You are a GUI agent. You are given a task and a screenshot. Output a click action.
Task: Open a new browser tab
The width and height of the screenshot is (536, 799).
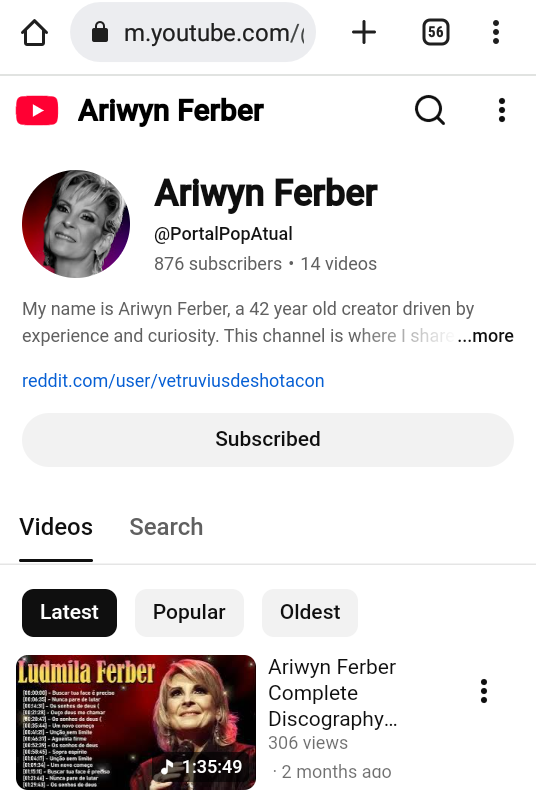coord(364,33)
